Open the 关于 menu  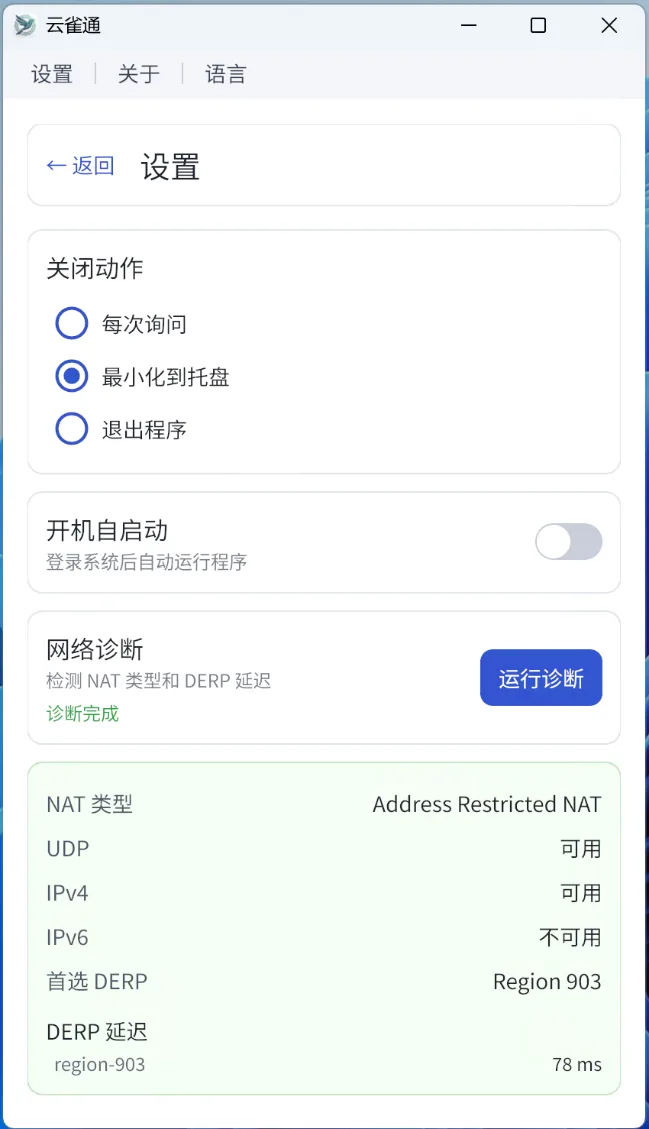pos(139,74)
